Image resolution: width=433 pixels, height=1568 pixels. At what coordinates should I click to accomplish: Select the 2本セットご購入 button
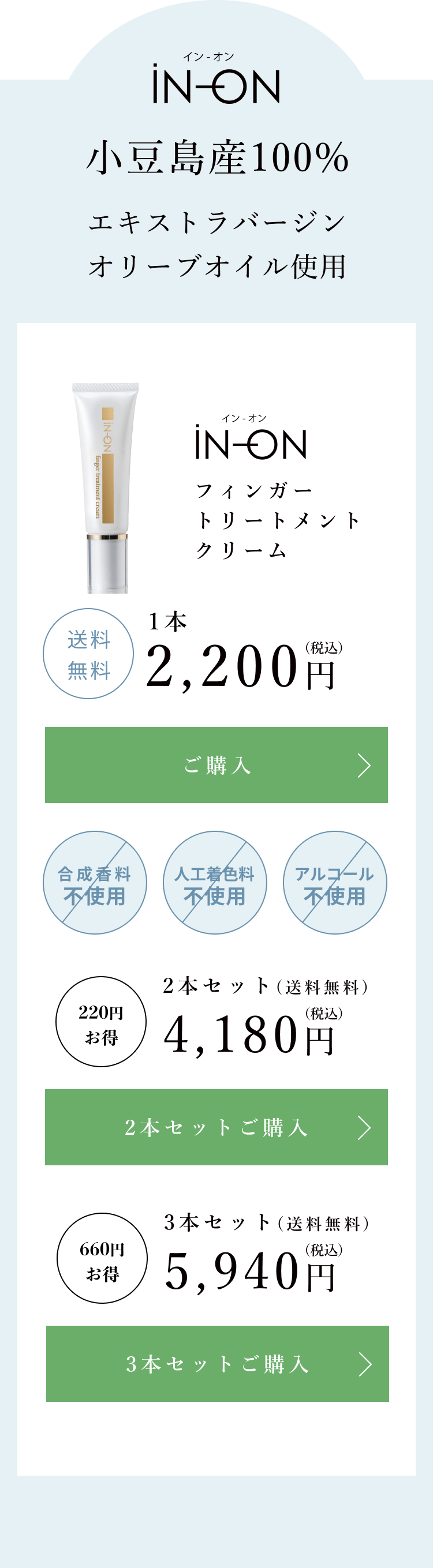click(216, 1127)
